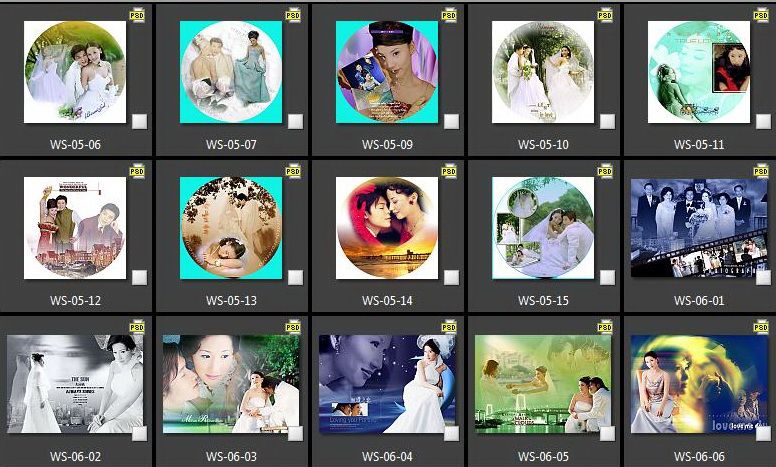The image size is (776, 467).
Task: Open the WS-05-13 template
Action: tap(231, 228)
